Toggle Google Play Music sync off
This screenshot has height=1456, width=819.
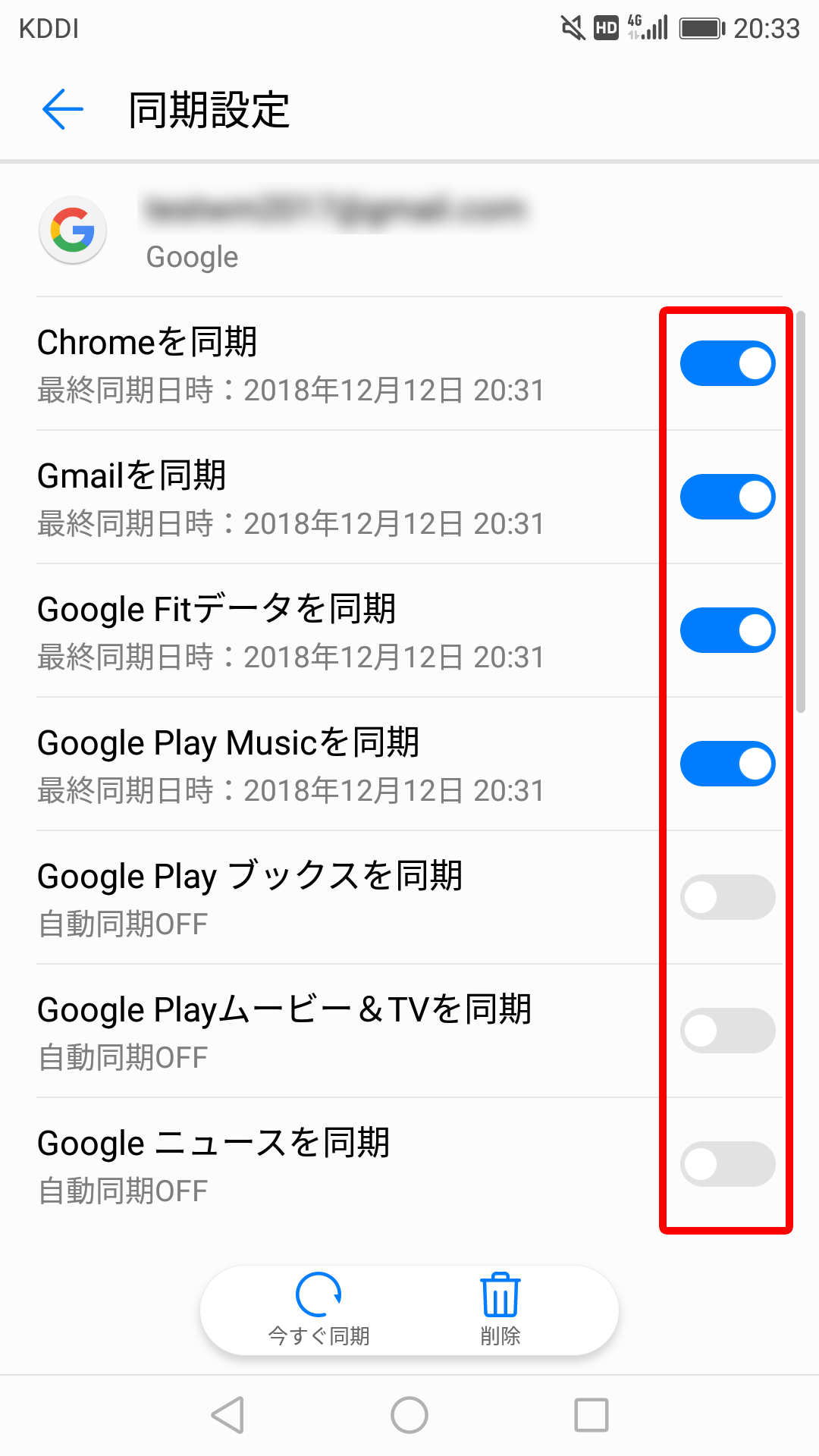click(727, 764)
